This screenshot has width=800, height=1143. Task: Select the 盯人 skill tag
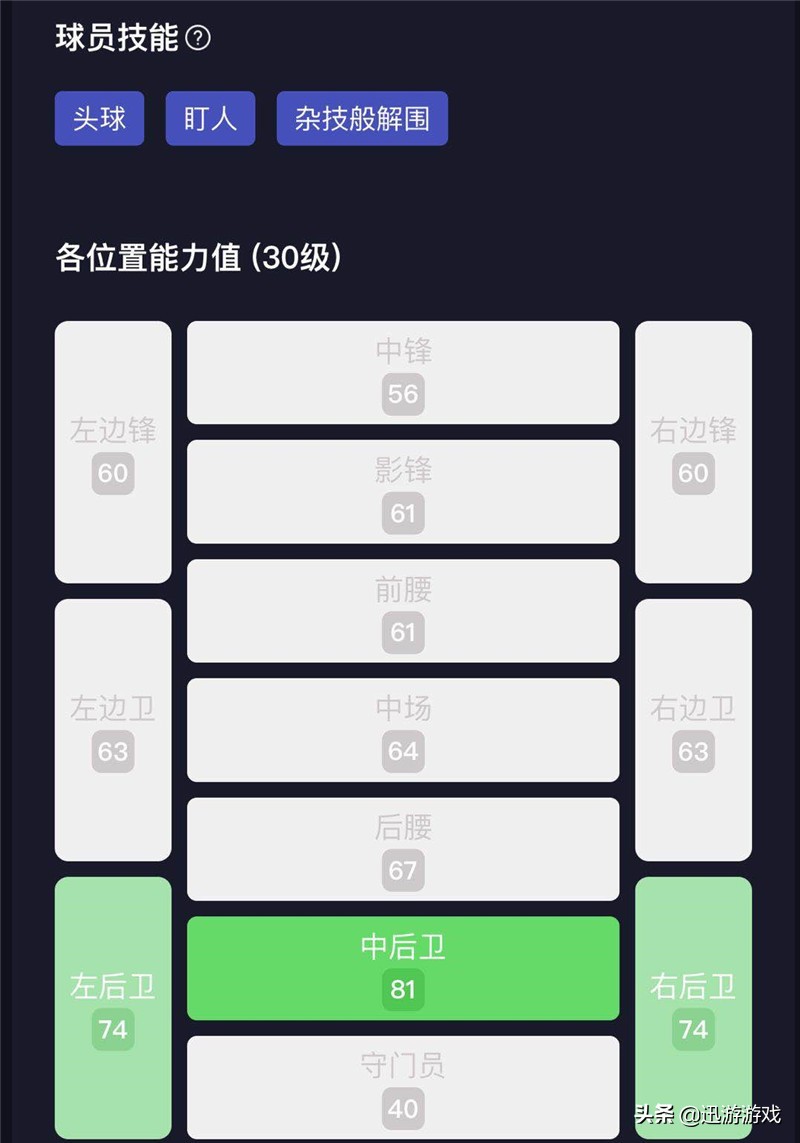[x=210, y=119]
